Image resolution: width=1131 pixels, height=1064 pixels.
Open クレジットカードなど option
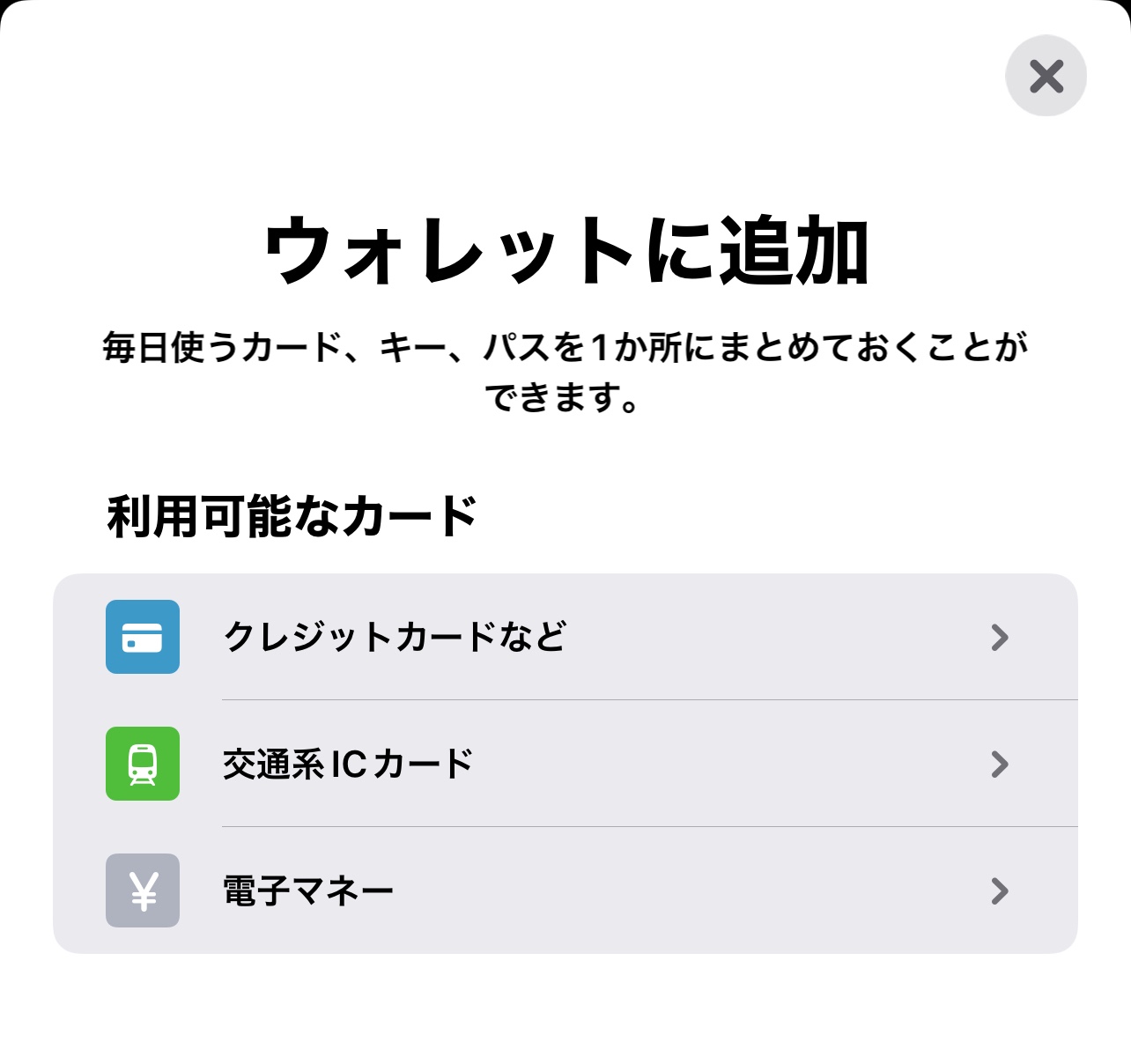565,637
